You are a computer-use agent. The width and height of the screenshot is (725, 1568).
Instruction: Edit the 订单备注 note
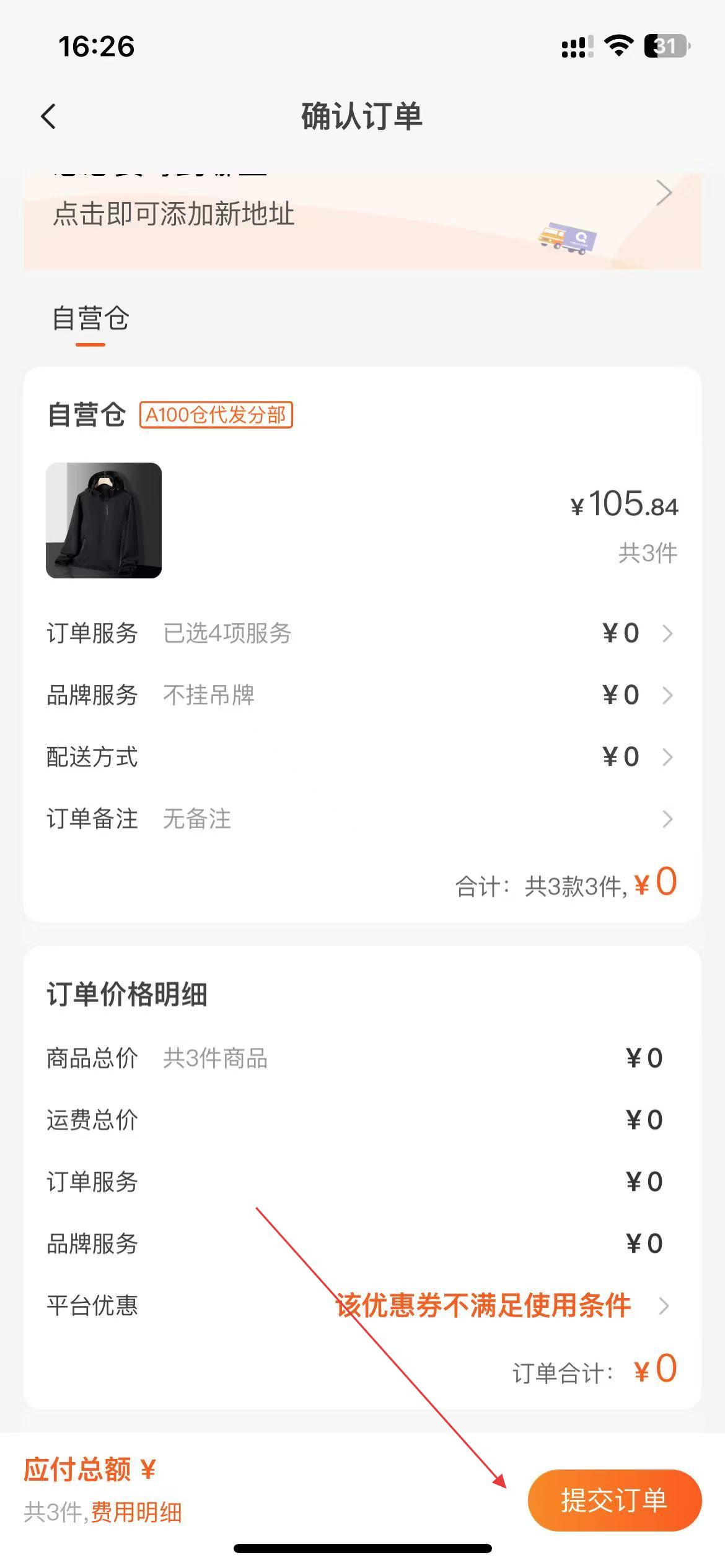tap(362, 819)
